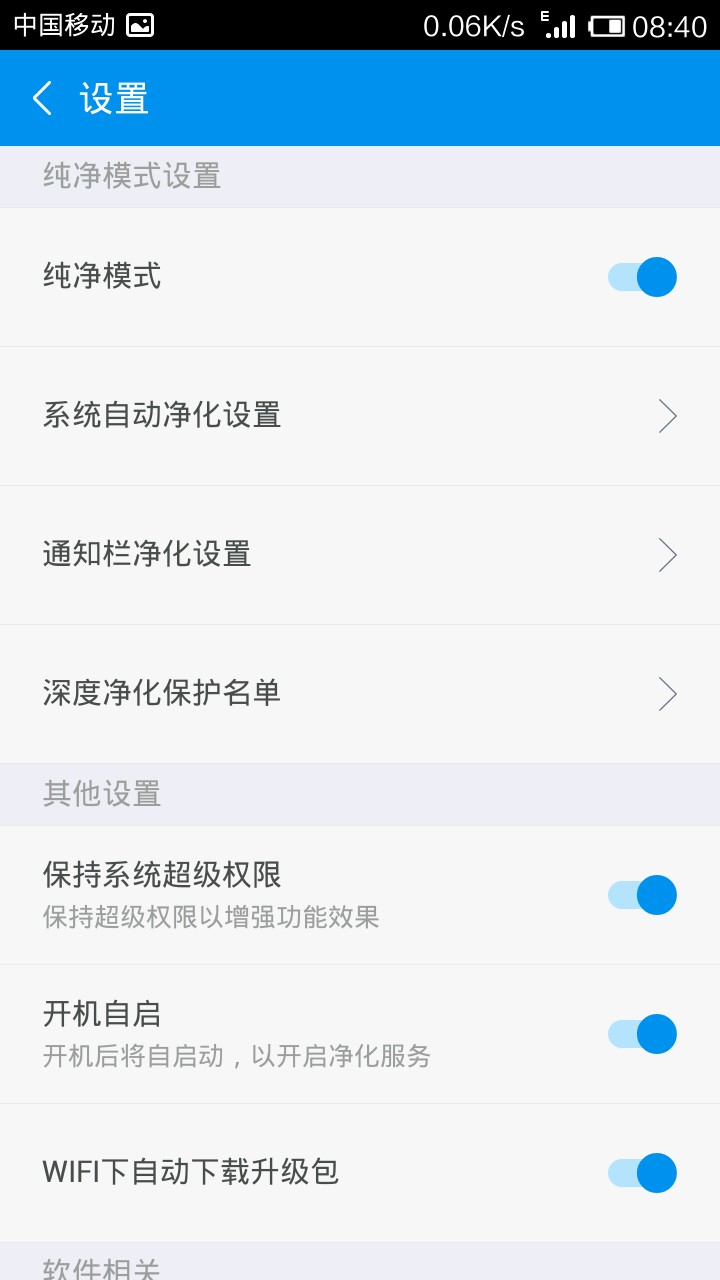Open 深度净化保护名单
720x1280 pixels.
360,694
